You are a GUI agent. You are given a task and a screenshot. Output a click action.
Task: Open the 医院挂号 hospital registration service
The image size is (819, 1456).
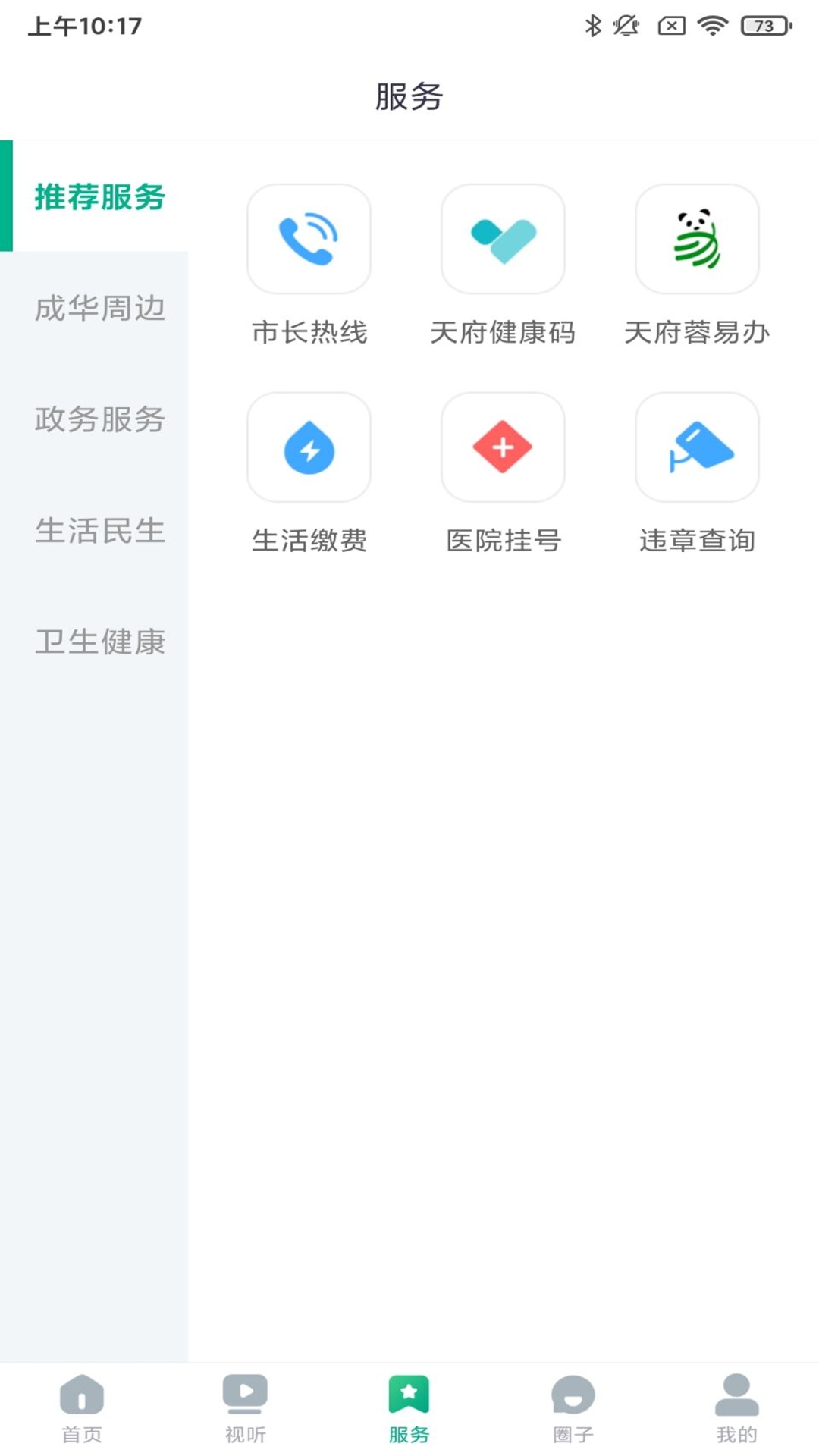pos(503,447)
